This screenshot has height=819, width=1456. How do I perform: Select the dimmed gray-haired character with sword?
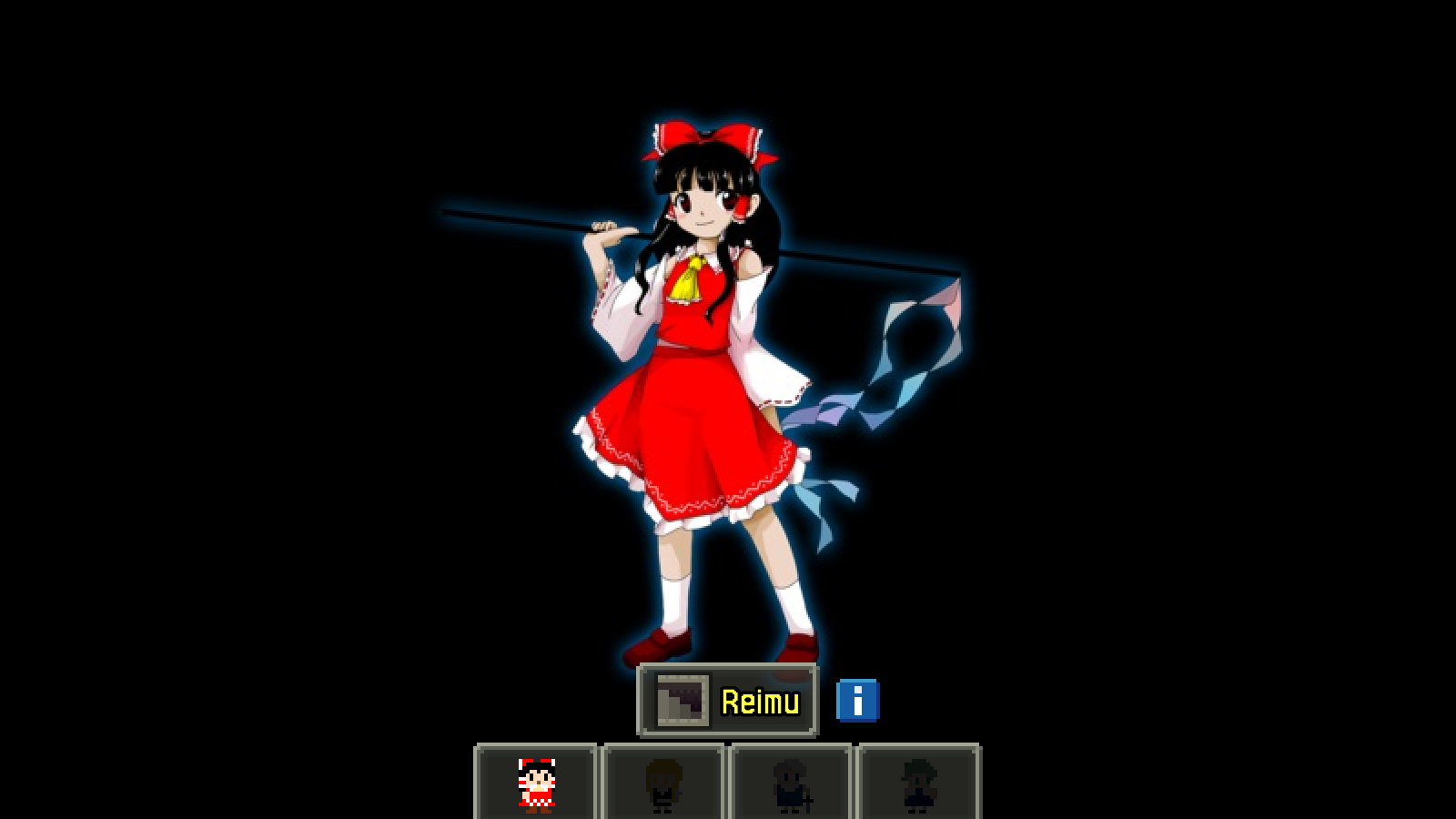tap(792, 783)
